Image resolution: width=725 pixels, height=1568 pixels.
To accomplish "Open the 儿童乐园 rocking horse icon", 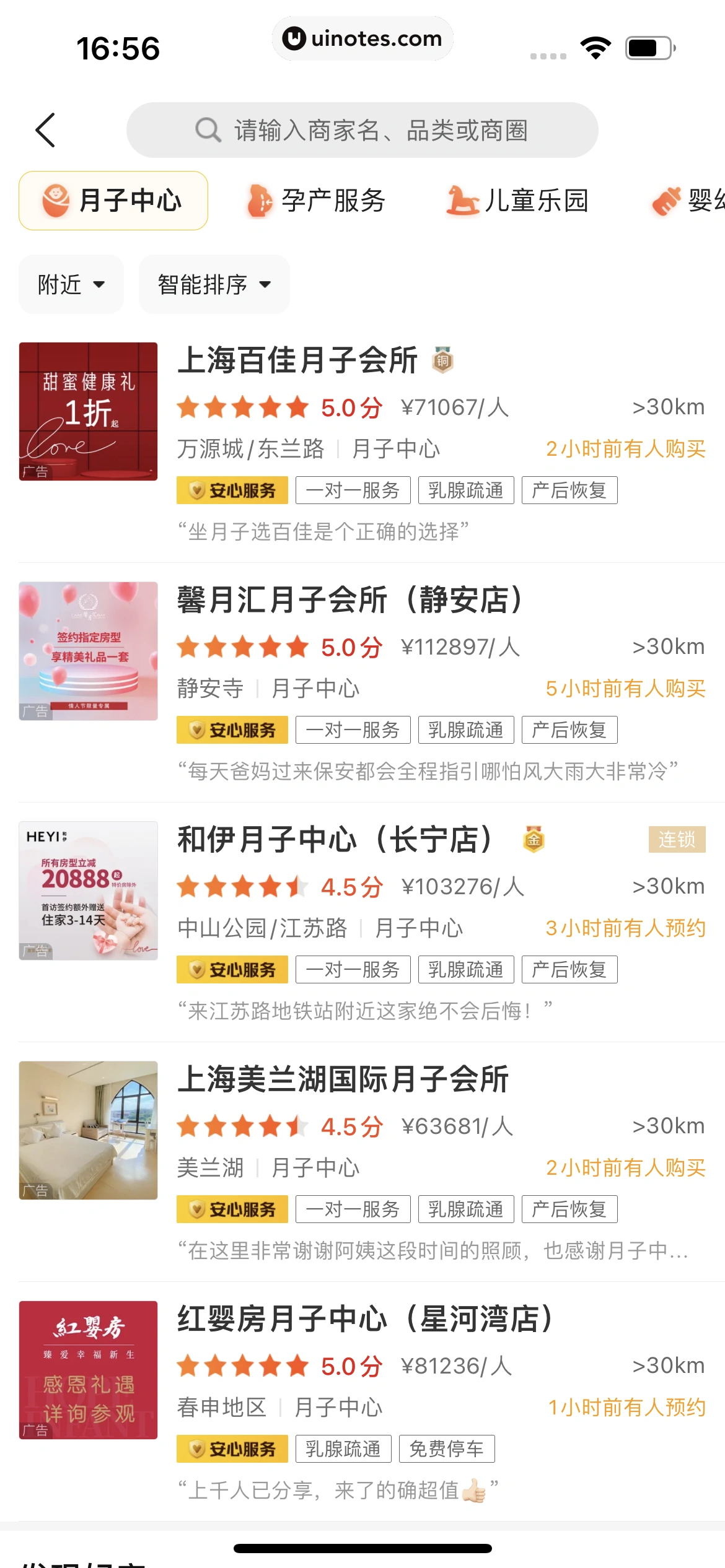I will pyautogui.click(x=461, y=199).
